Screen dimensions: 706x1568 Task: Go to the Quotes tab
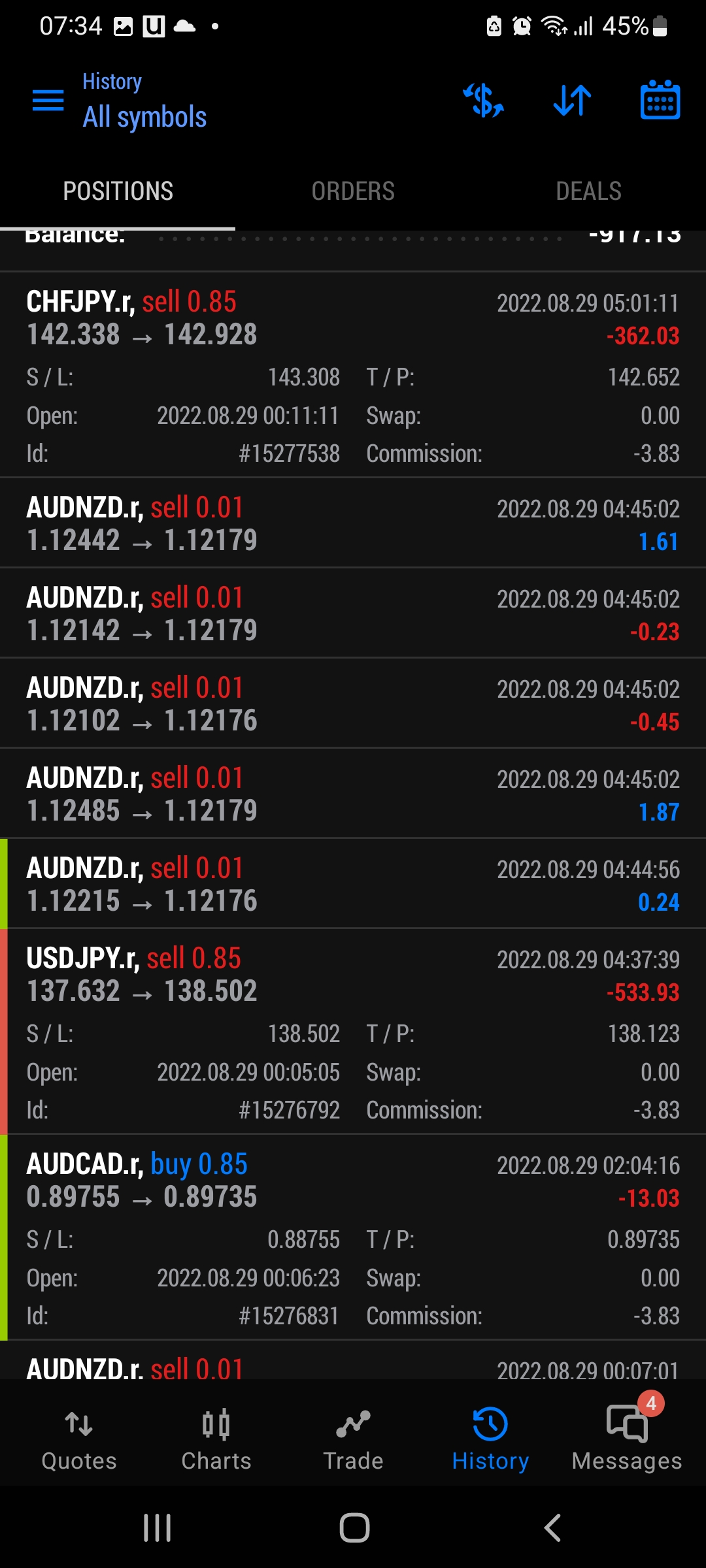click(x=79, y=1439)
